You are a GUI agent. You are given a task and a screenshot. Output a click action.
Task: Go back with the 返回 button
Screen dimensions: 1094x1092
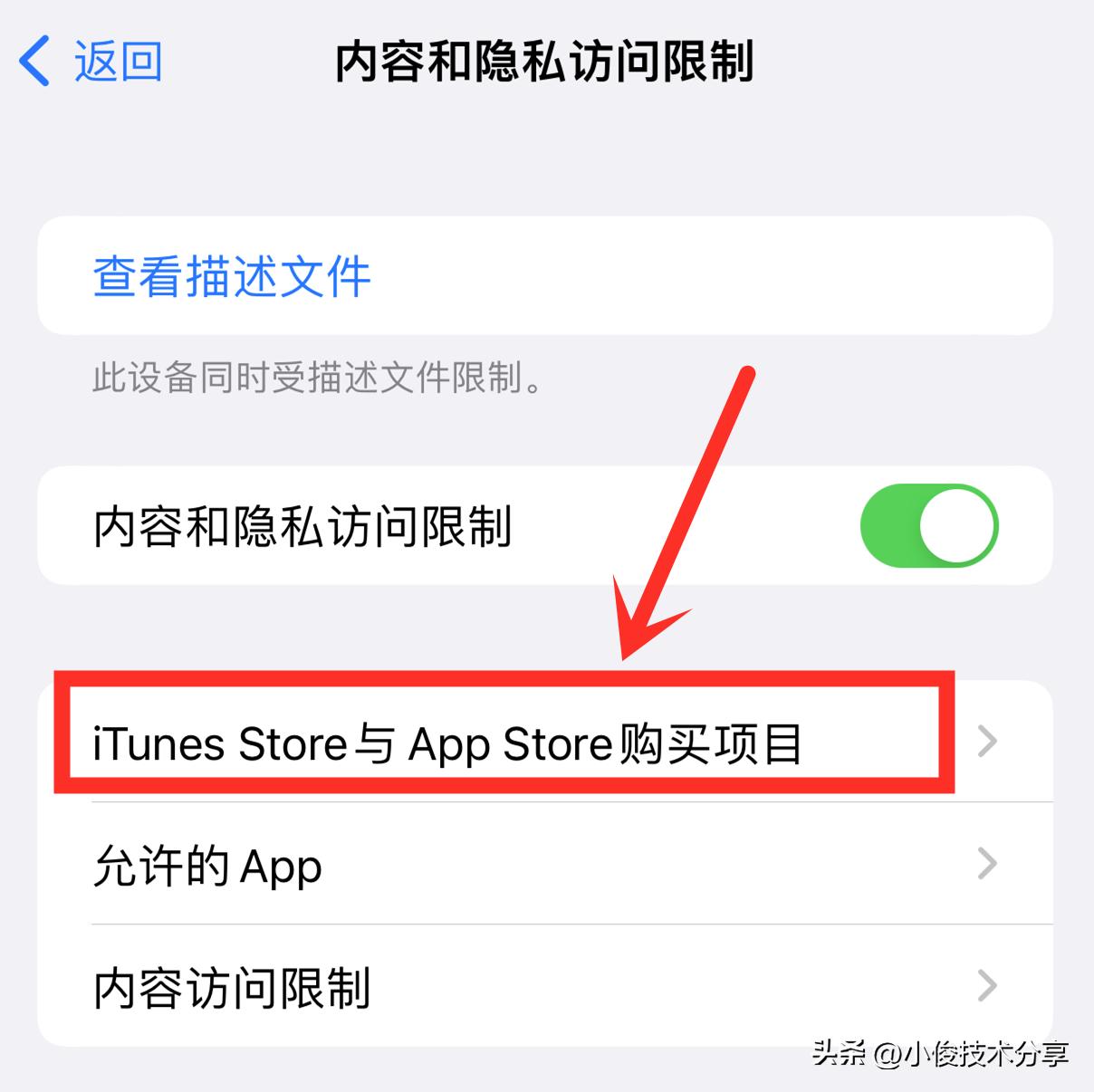click(x=91, y=62)
